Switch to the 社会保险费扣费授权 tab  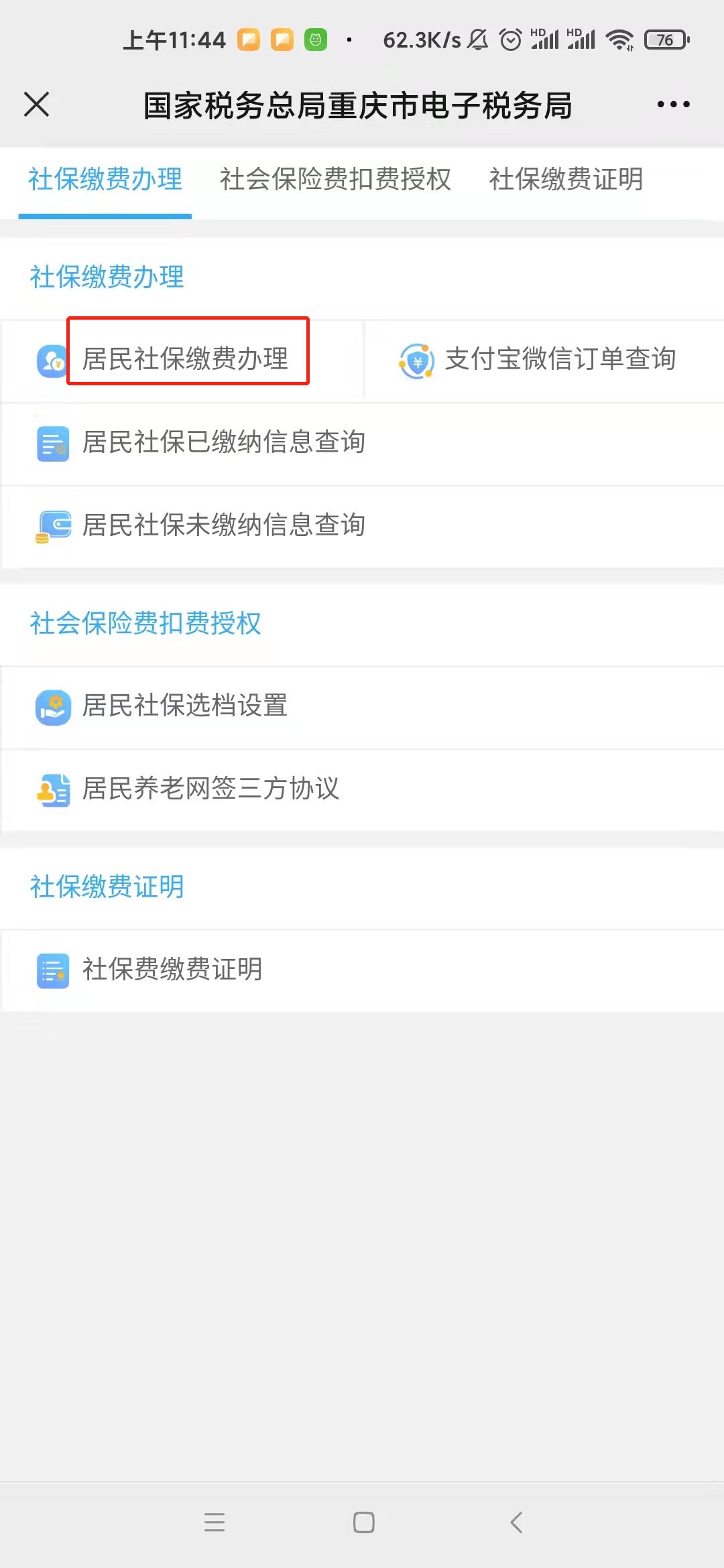(x=335, y=180)
